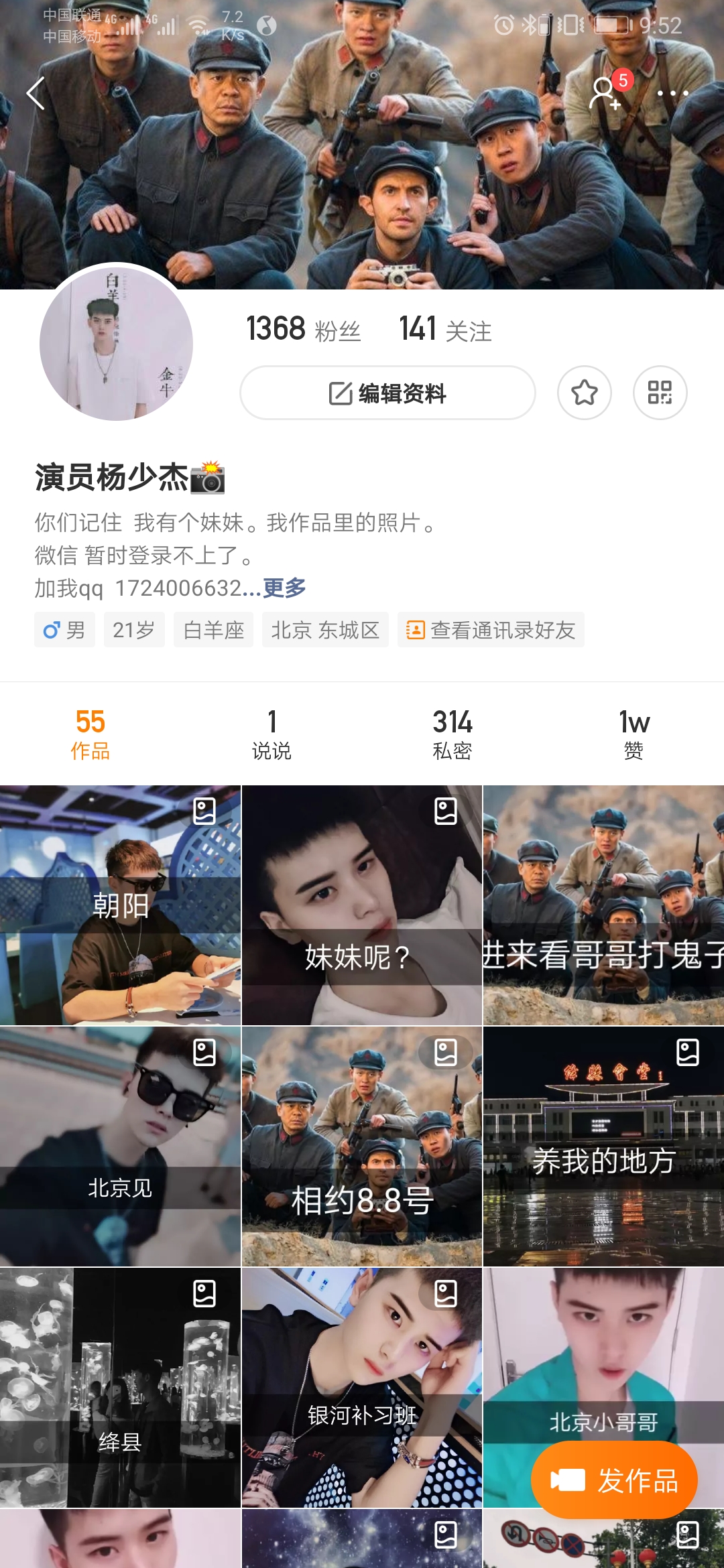Tap 编辑资料 to edit profile
724x1568 pixels.
point(387,393)
